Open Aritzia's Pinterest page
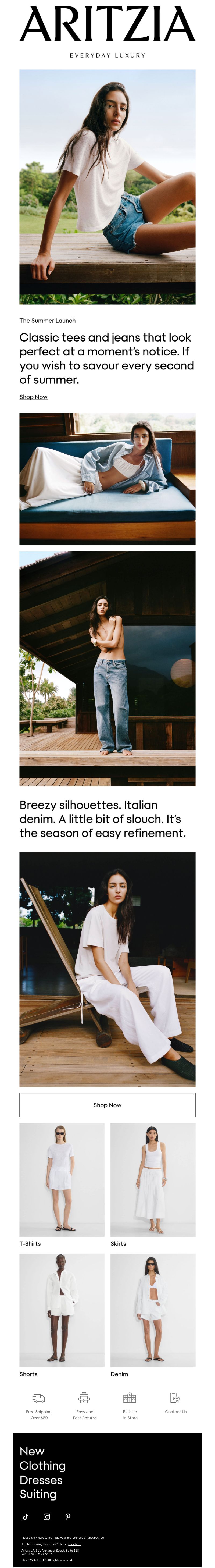This screenshot has width=215, height=1568. pyautogui.click(x=68, y=1517)
